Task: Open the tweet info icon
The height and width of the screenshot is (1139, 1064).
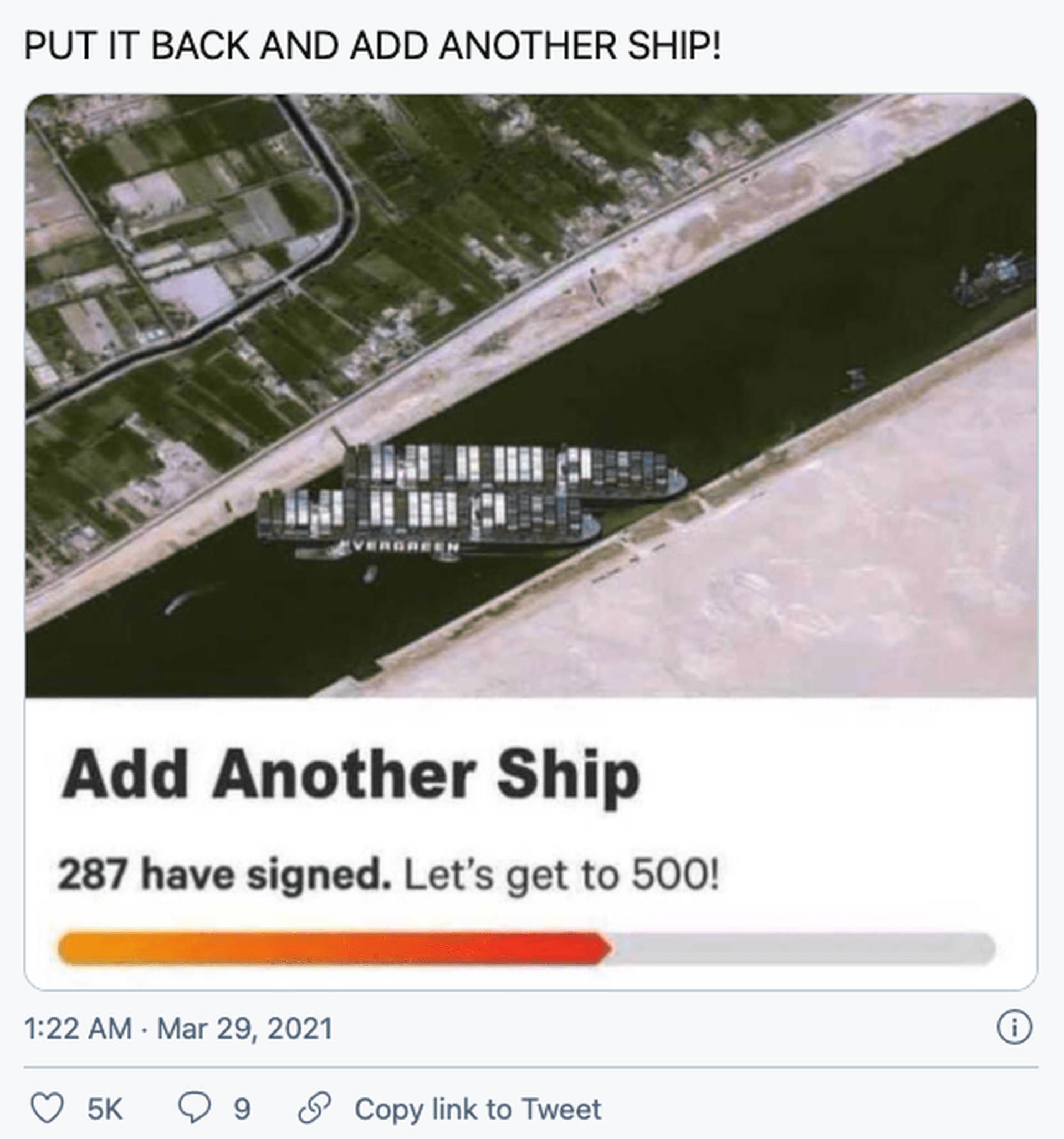Action: coord(1015,1028)
